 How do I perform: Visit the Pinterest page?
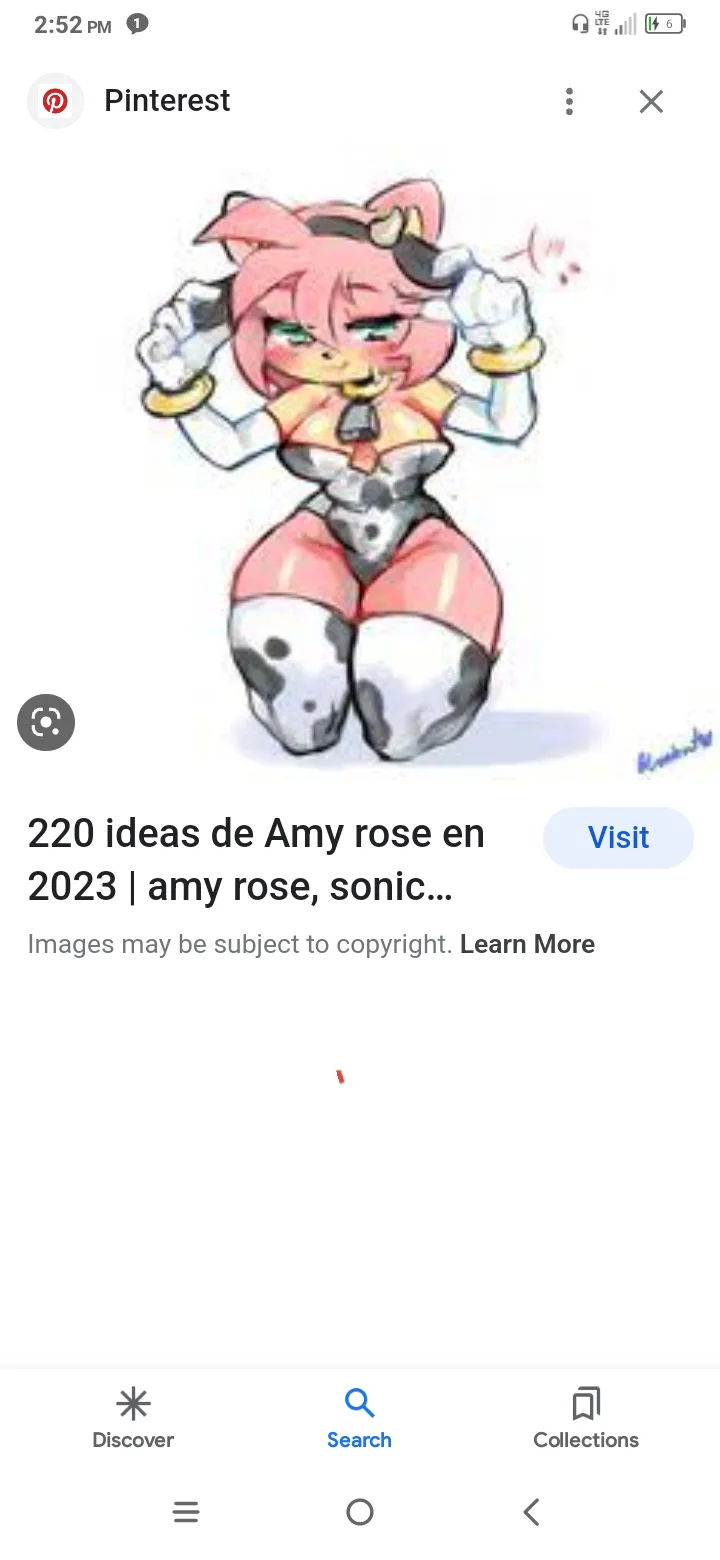[618, 838]
